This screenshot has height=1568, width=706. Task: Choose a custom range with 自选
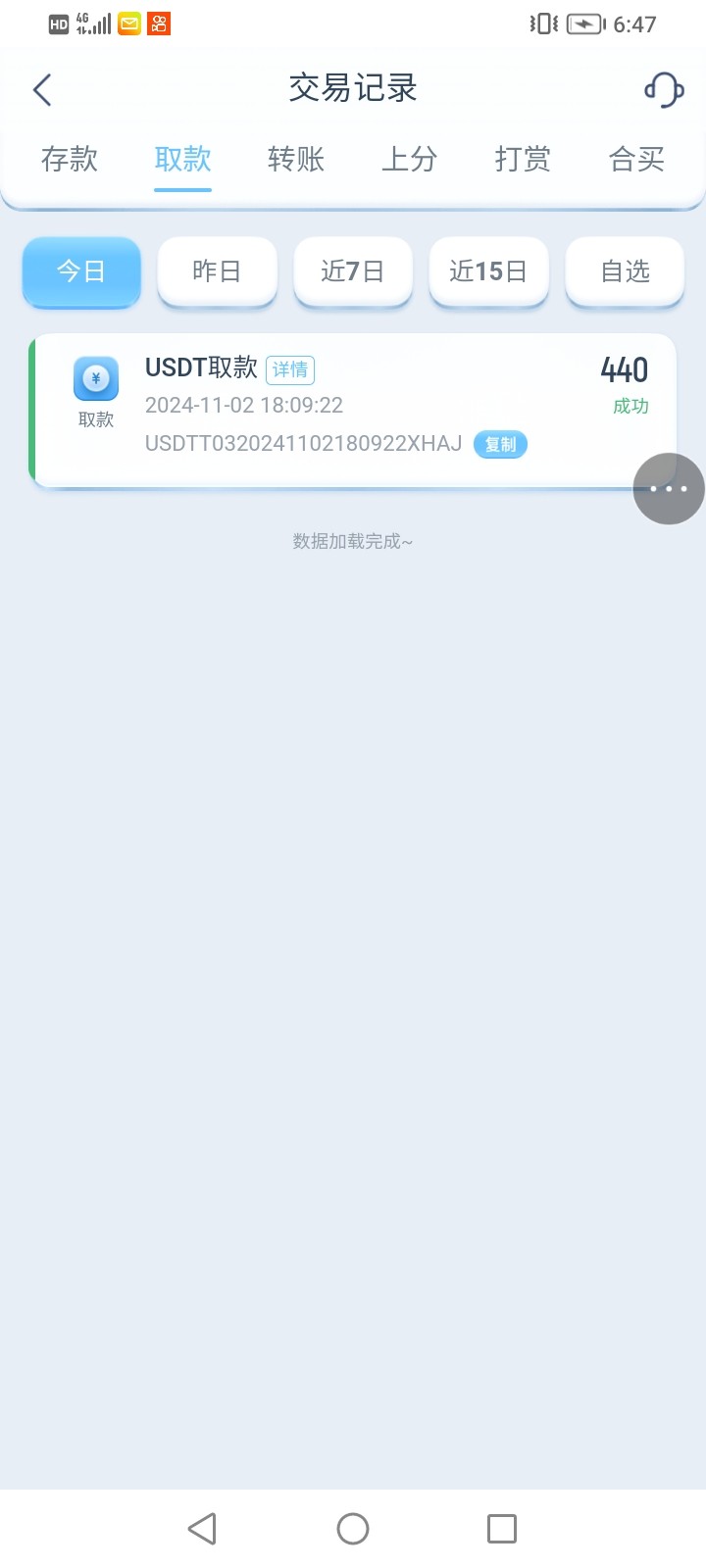click(625, 271)
